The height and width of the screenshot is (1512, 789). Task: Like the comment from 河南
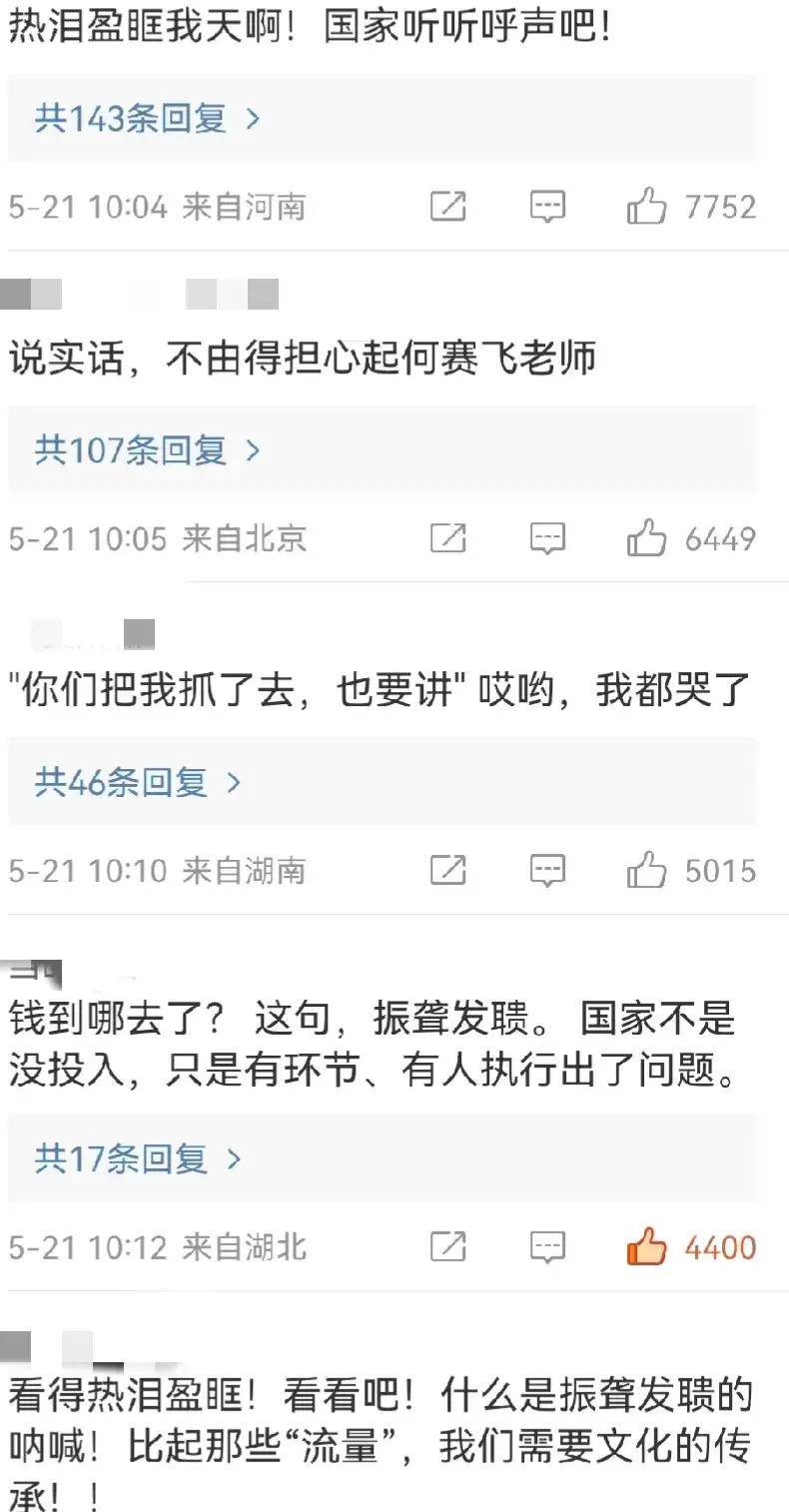tap(646, 207)
